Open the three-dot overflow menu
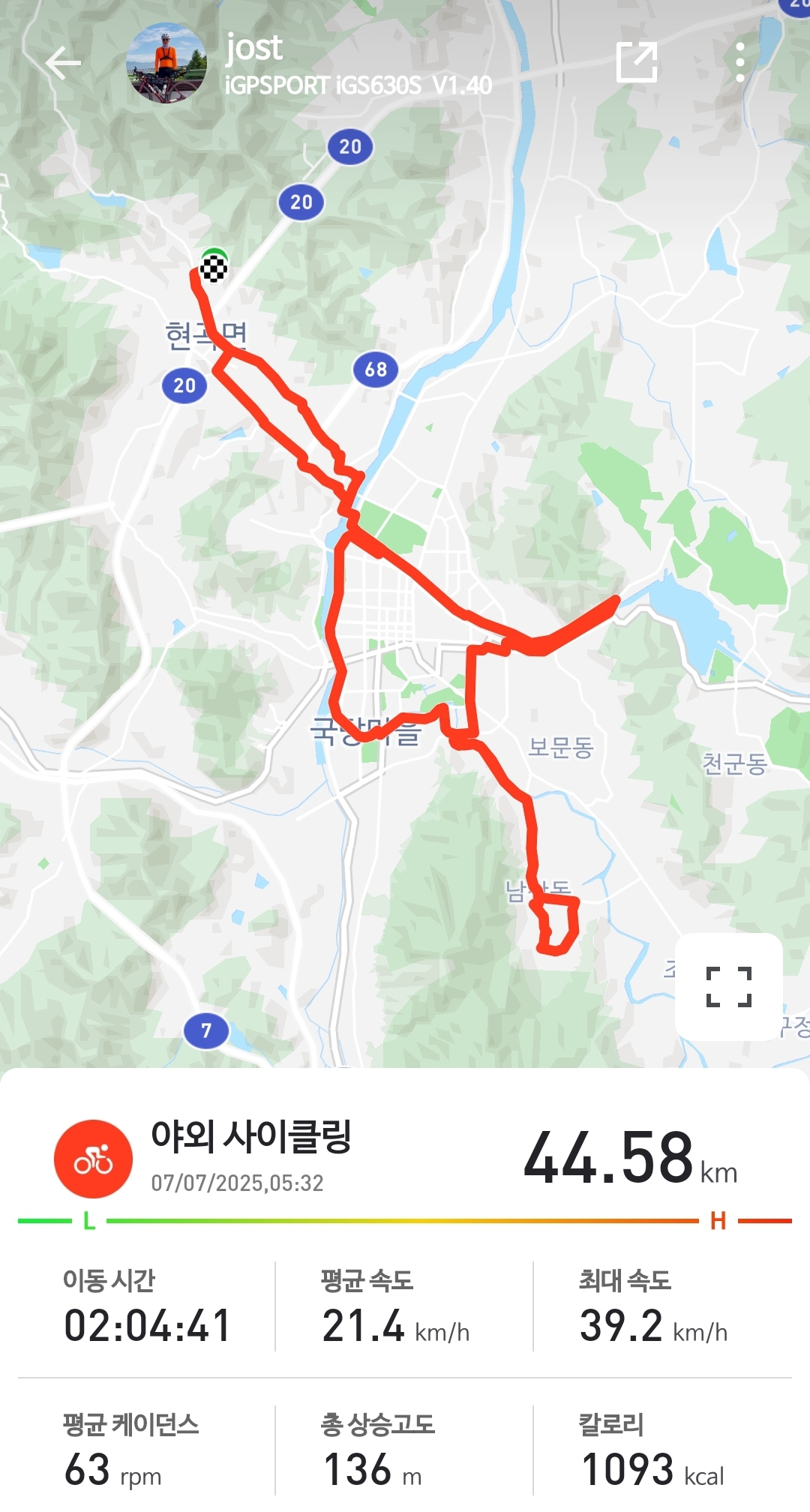Image resolution: width=810 pixels, height=1512 pixels. tap(739, 62)
